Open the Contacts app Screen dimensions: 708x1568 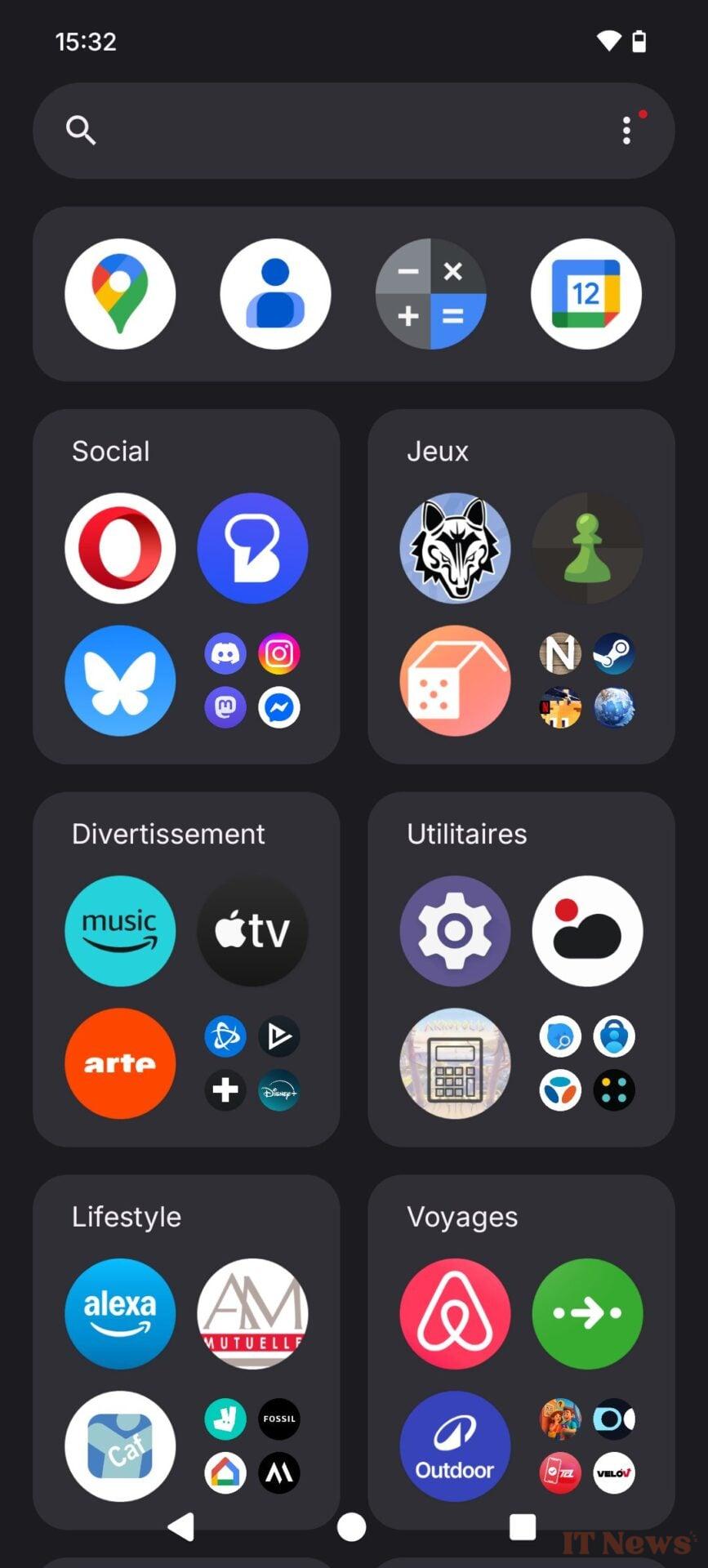click(x=275, y=294)
